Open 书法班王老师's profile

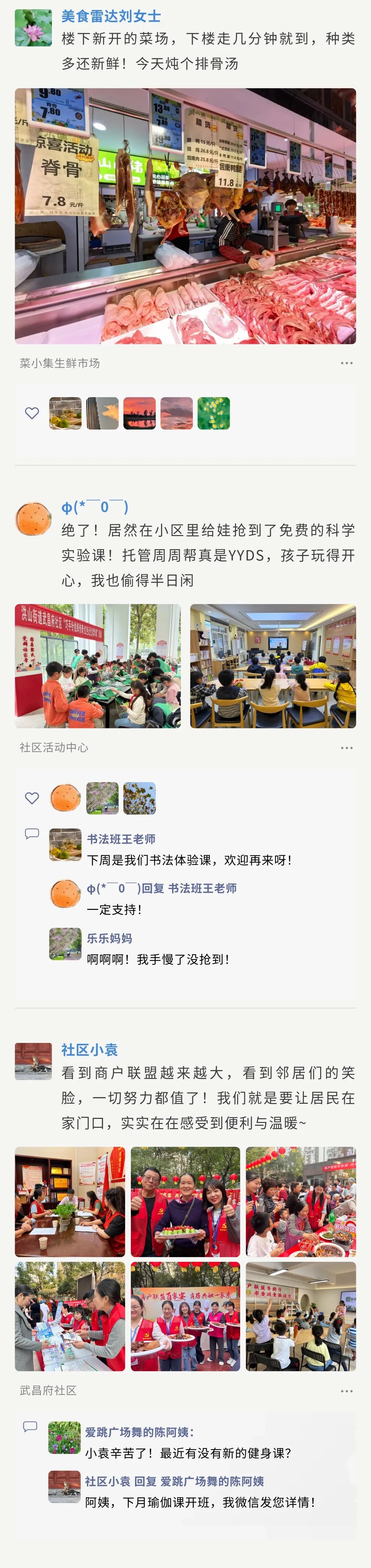121,839
